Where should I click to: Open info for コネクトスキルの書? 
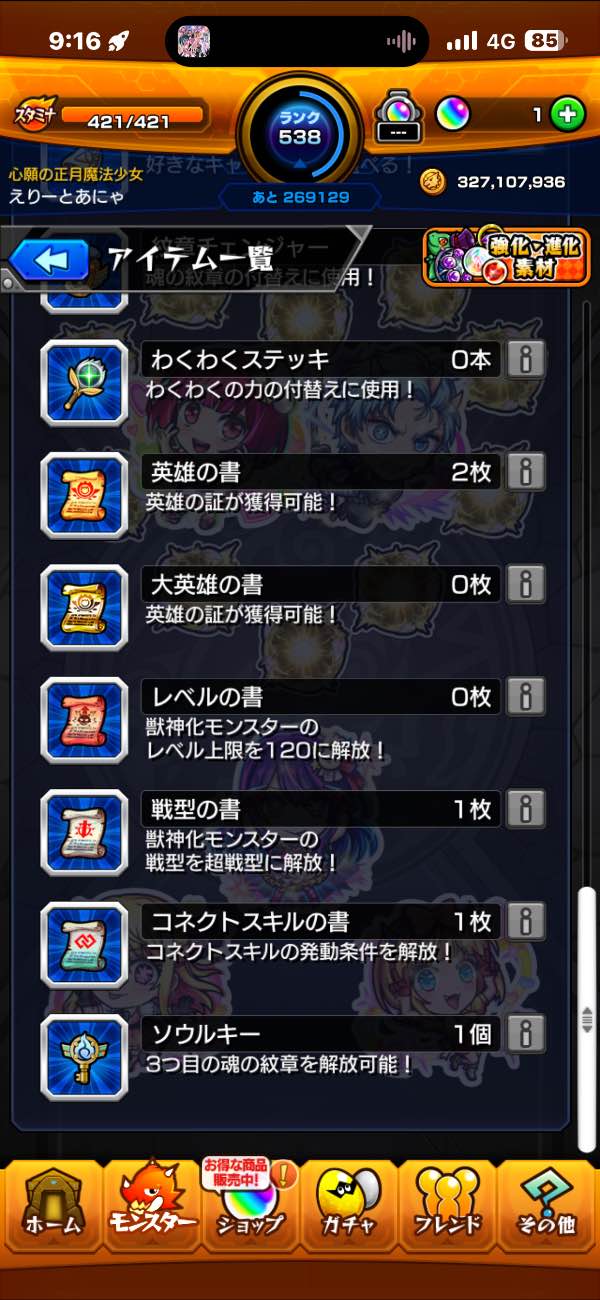[x=526, y=921]
